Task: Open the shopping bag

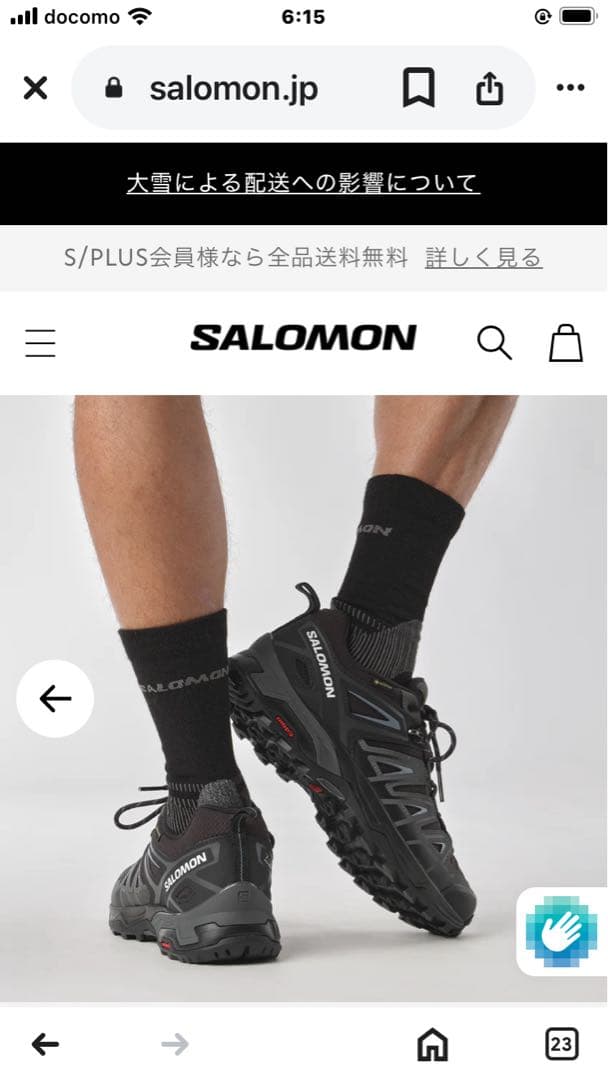Action: 566,342
